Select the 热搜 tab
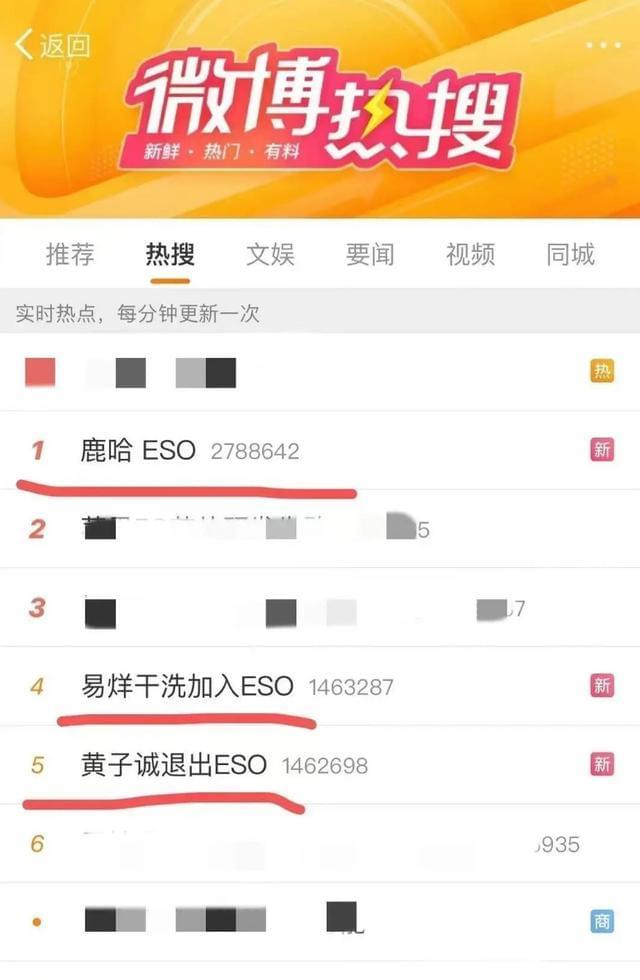 [x=170, y=255]
